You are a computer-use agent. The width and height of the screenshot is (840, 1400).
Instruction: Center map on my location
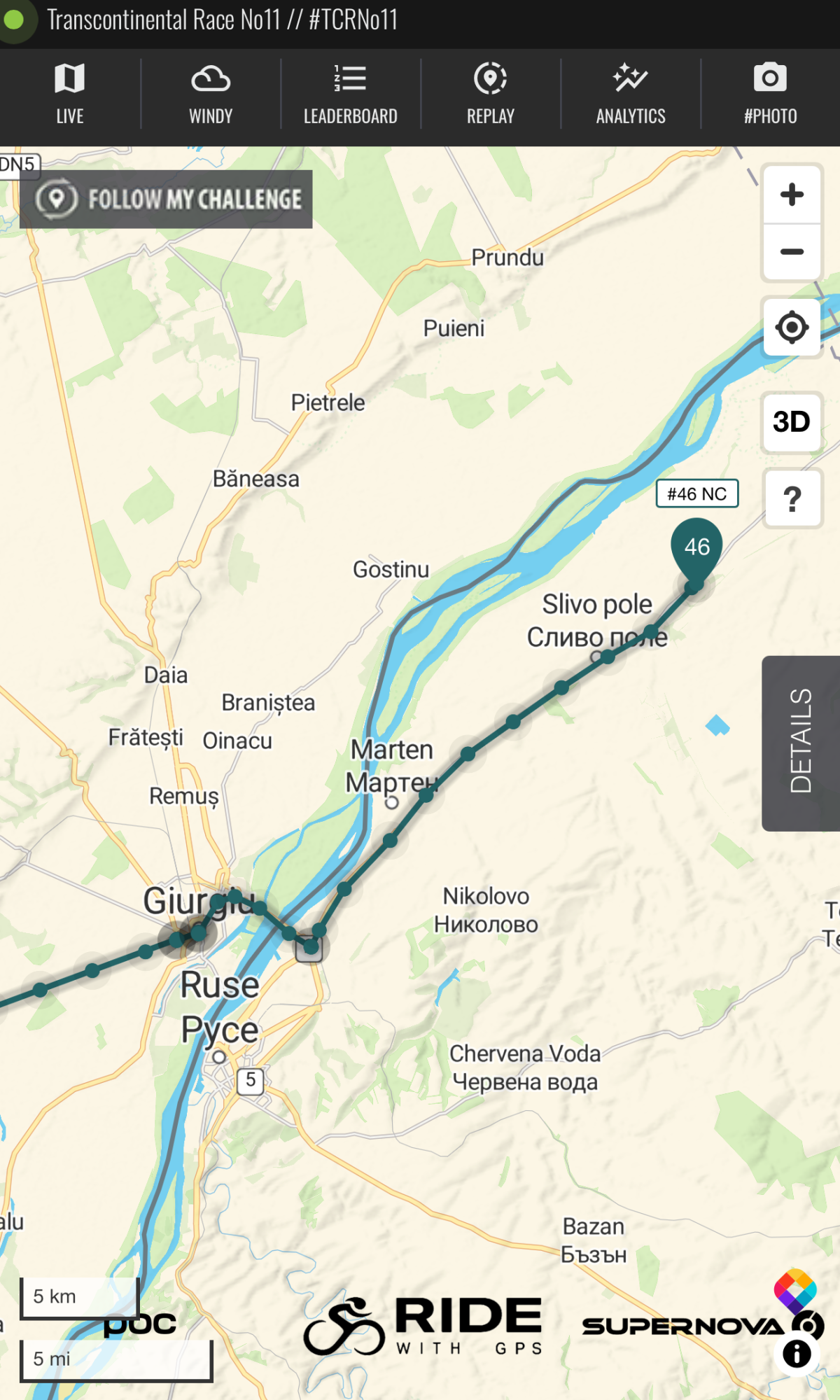point(792,328)
